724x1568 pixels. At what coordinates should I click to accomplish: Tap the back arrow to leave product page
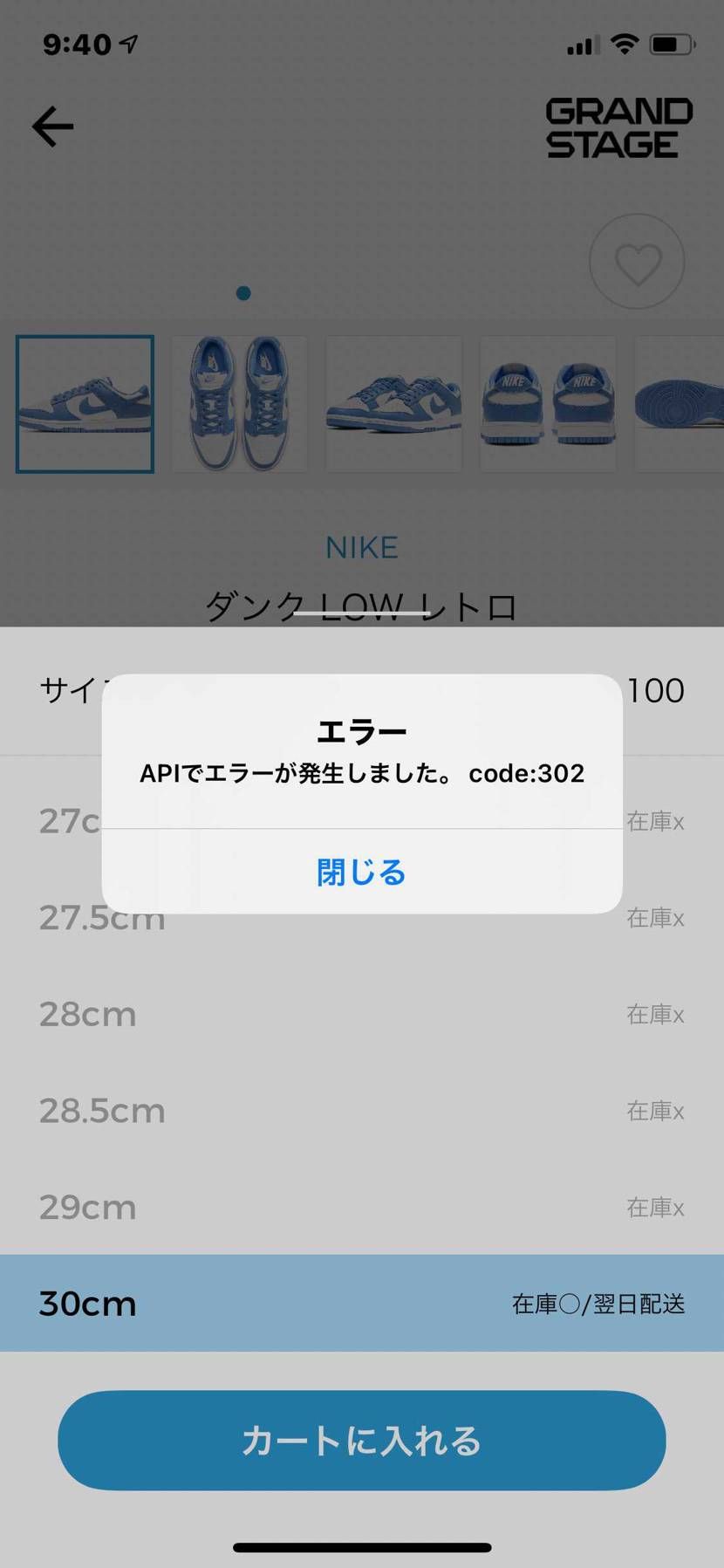[x=52, y=126]
